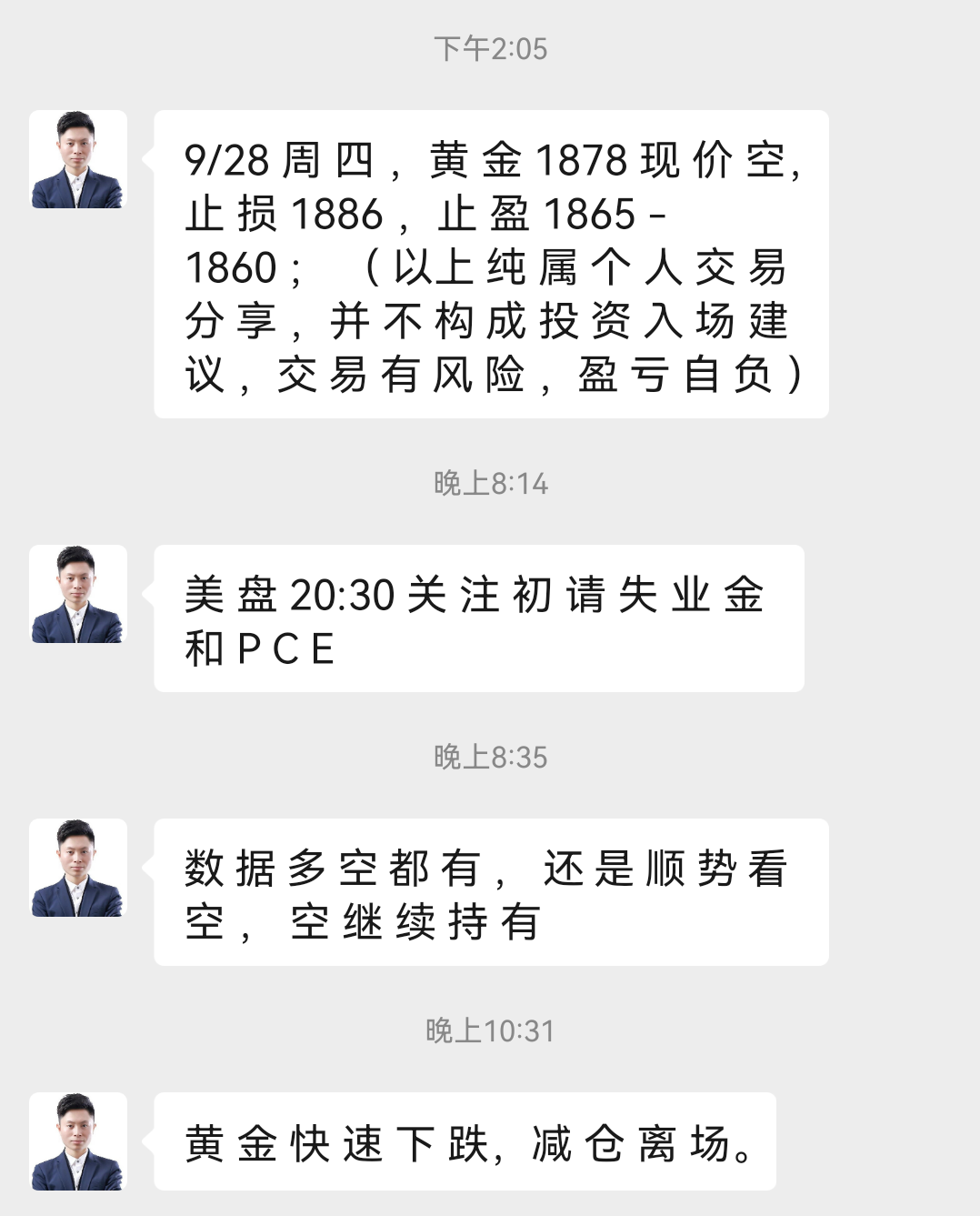Open sender avatar beside the 9/28 gold message

(78, 160)
